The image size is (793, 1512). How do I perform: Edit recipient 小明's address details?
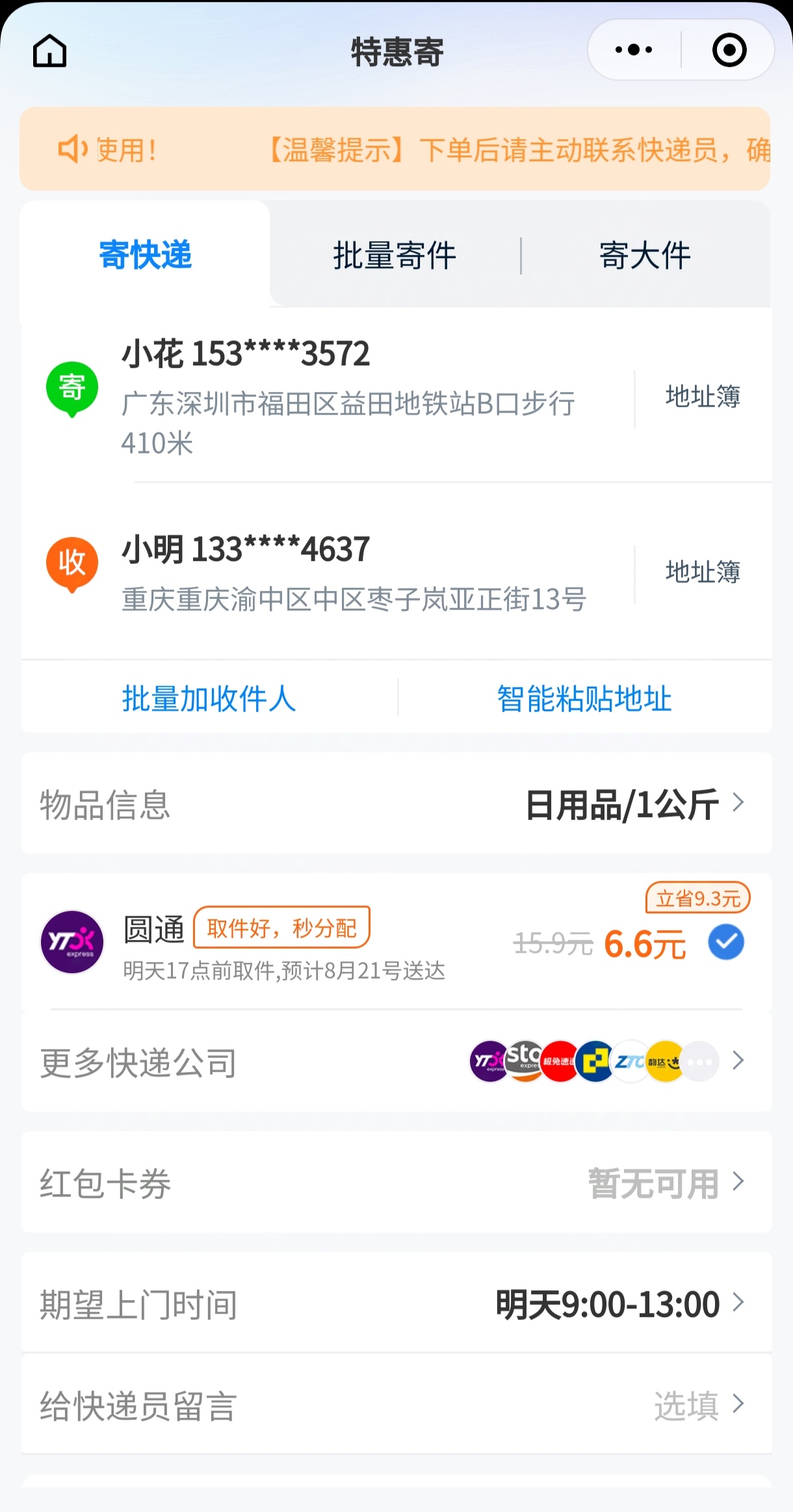(354, 572)
